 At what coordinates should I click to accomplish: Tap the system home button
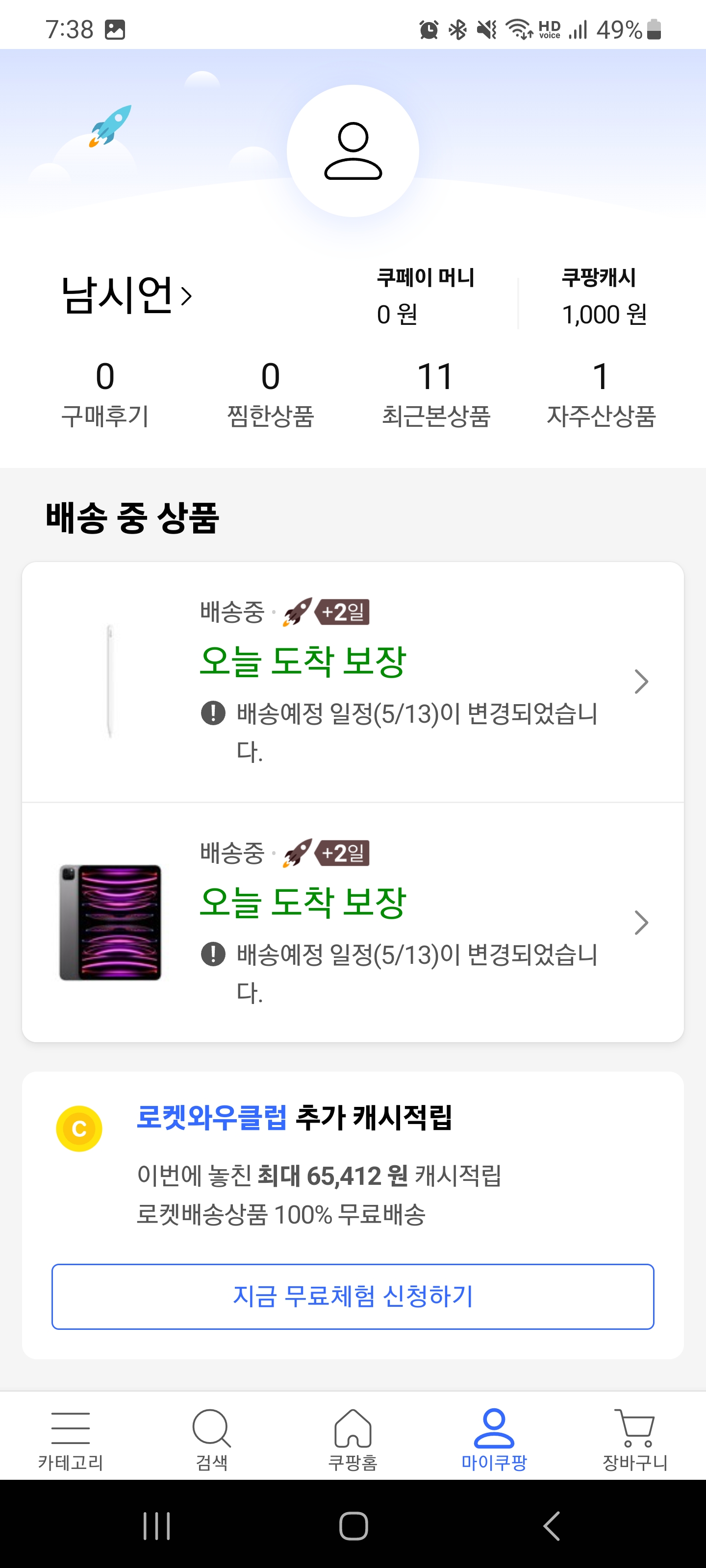(x=353, y=1526)
